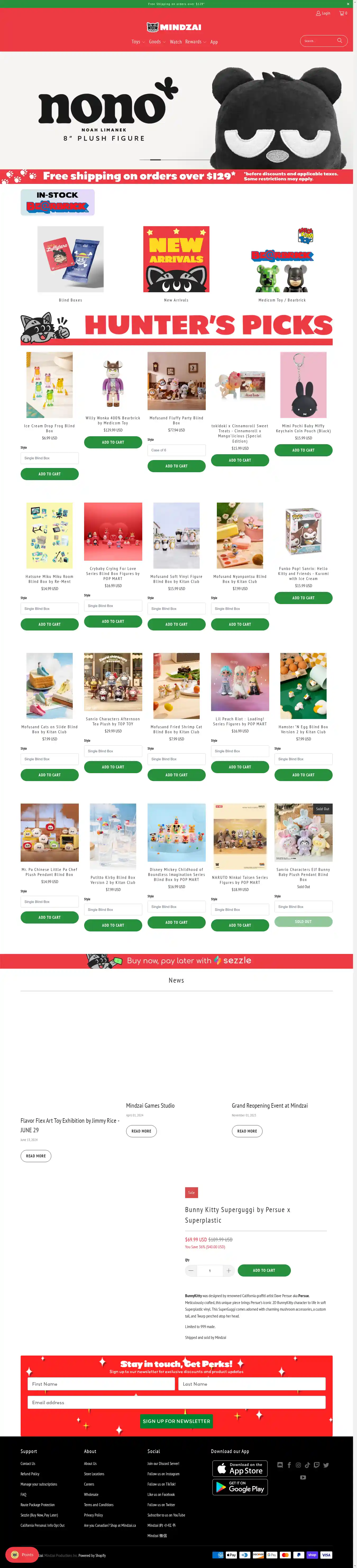View the Hatsune Miku Miku Room product

pos(49,535)
